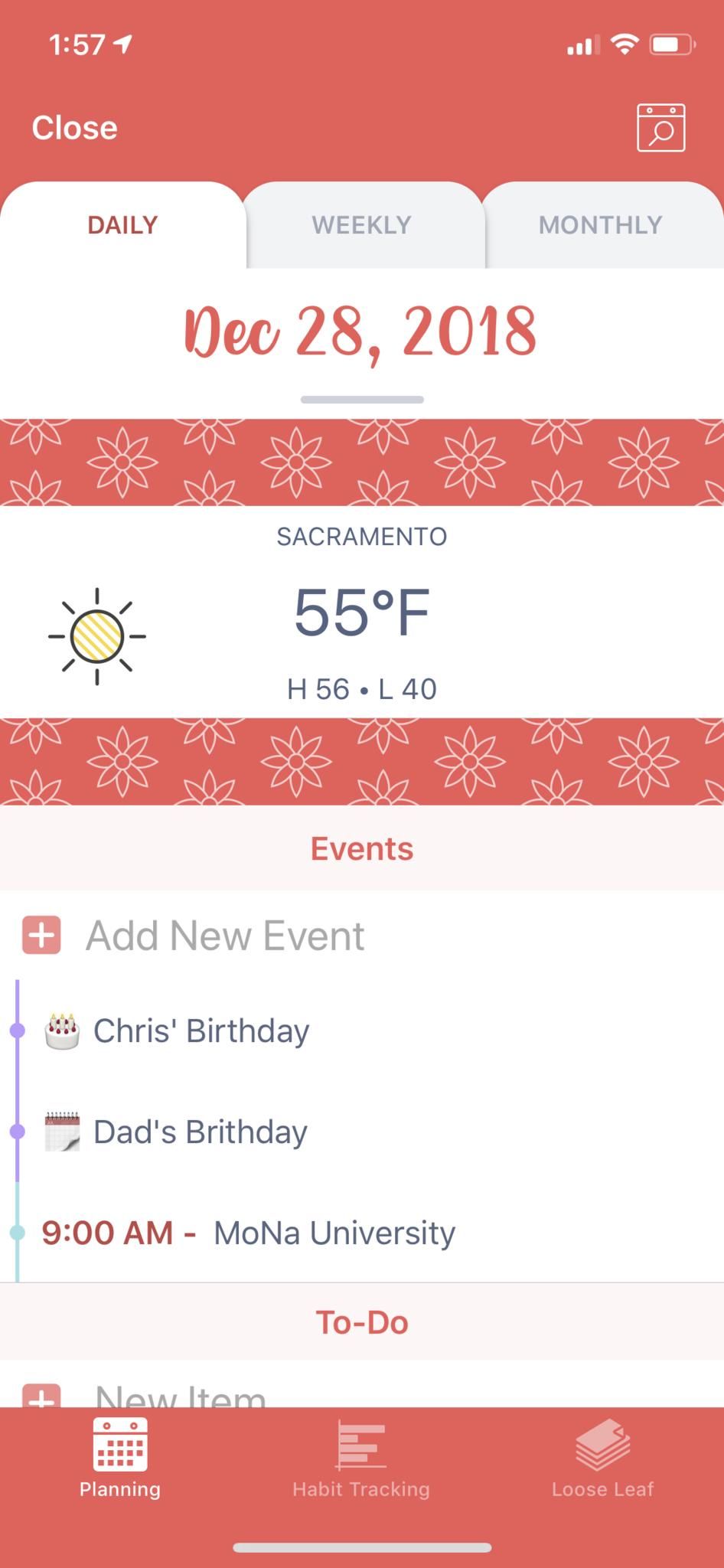Switch to the Weekly tab
Screen dimensions: 724x1568
[361, 224]
